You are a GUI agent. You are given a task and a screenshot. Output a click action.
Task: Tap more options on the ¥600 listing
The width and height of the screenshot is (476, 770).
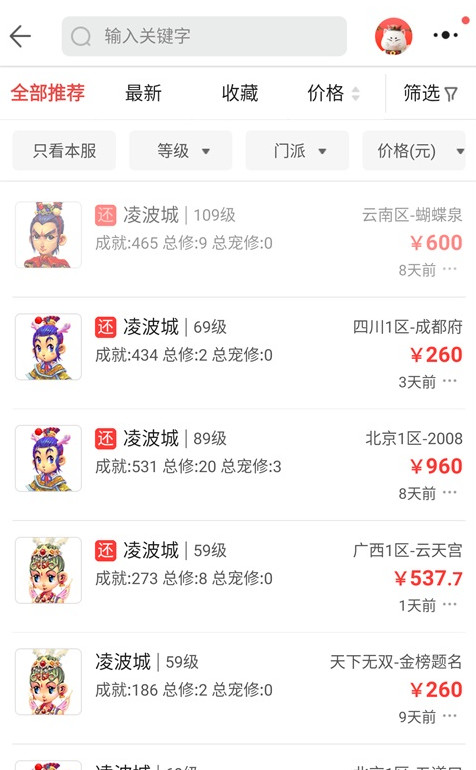point(449,269)
